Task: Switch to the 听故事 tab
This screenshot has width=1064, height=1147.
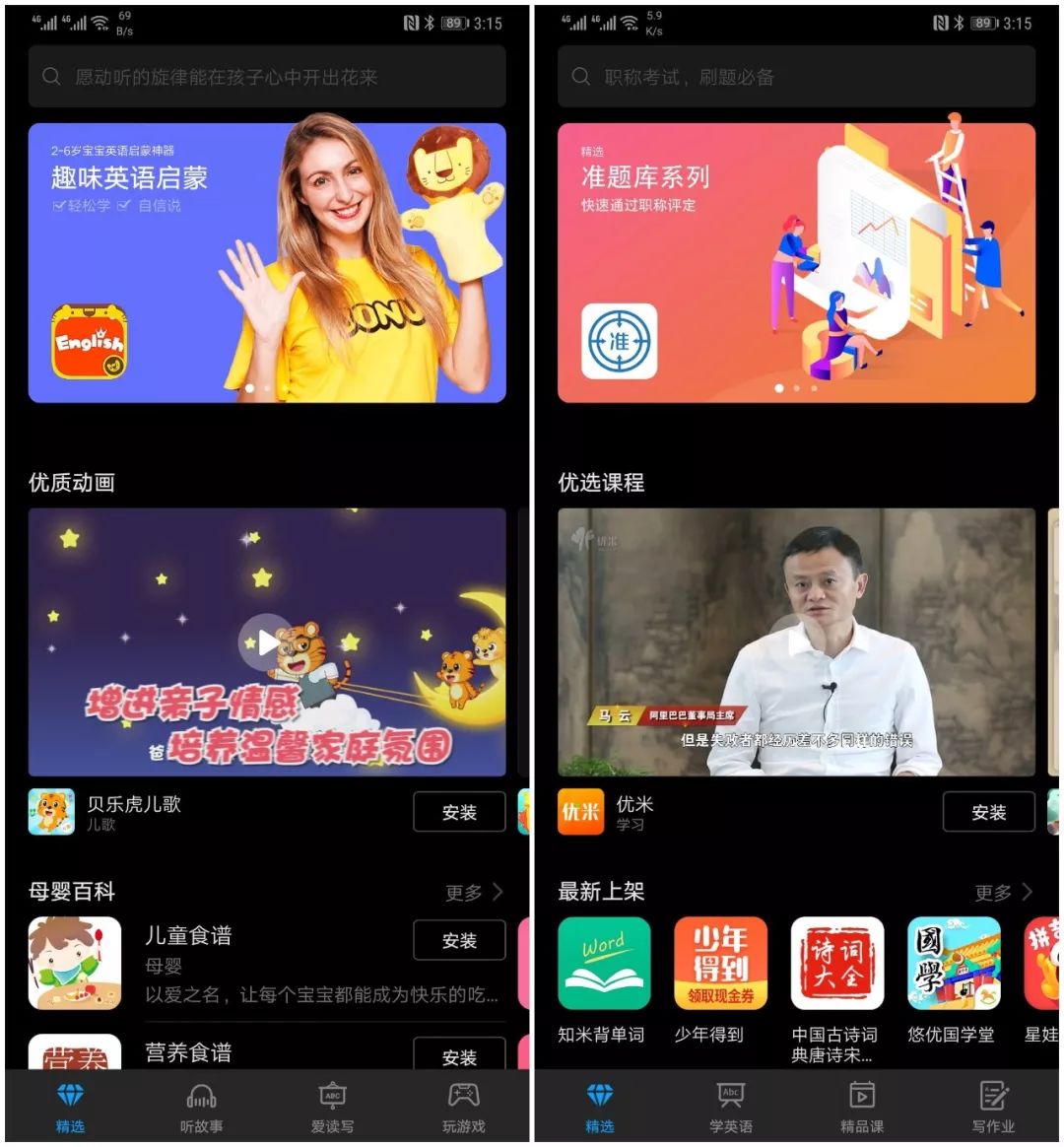Action: coord(201,1108)
